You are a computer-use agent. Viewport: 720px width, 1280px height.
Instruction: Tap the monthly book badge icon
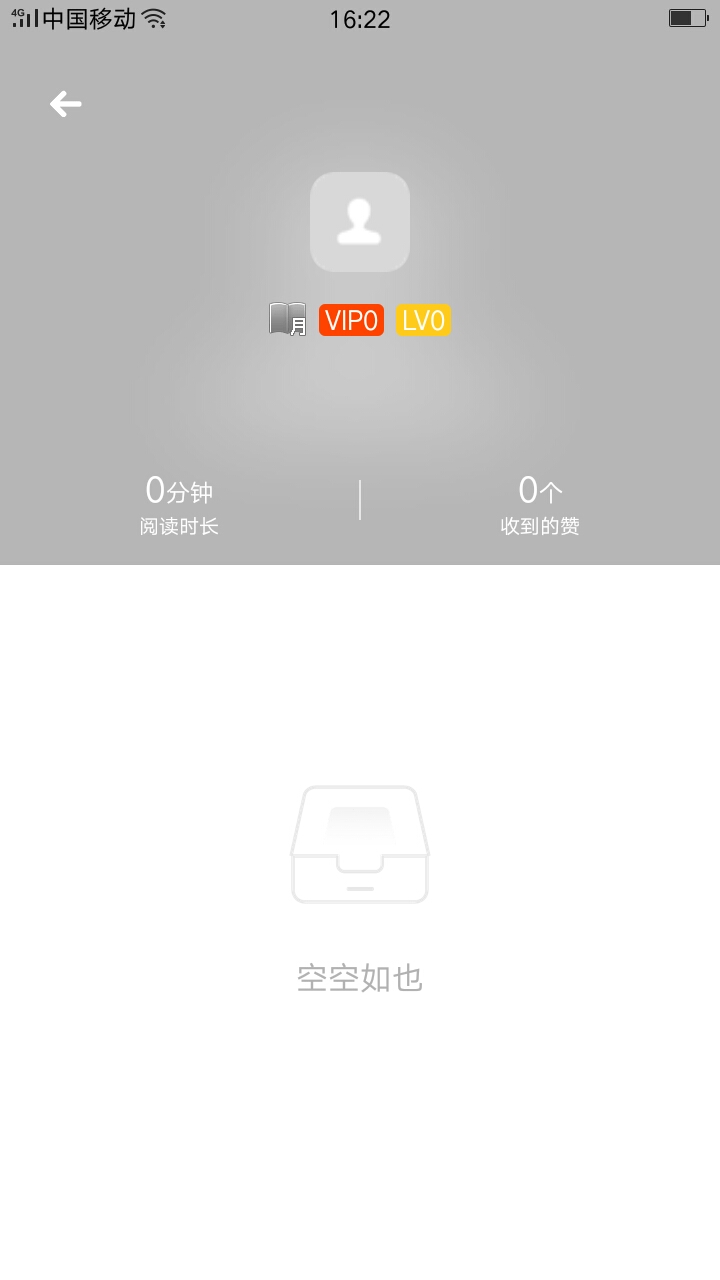pos(288,320)
